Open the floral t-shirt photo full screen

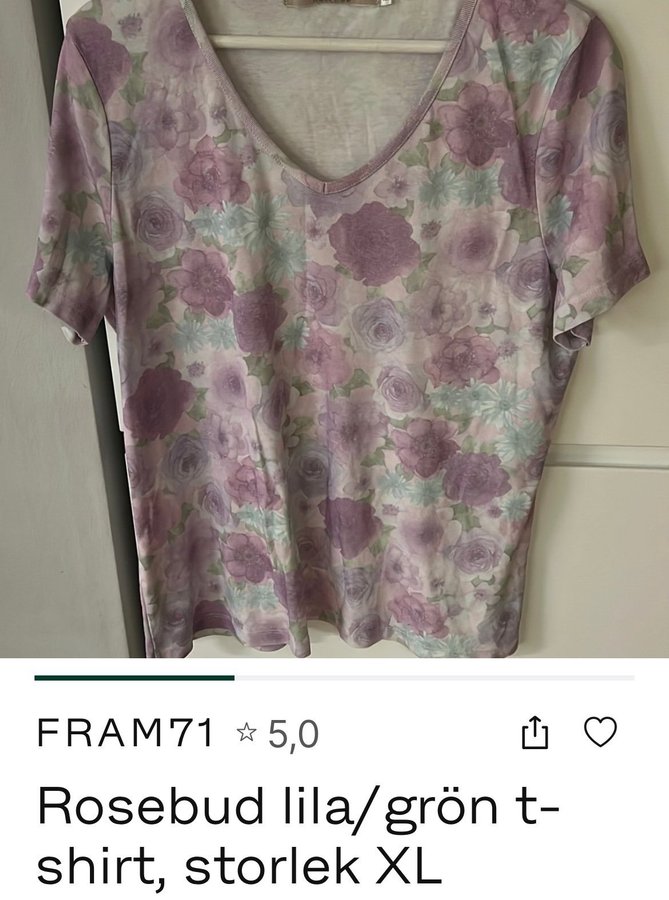[334, 330]
